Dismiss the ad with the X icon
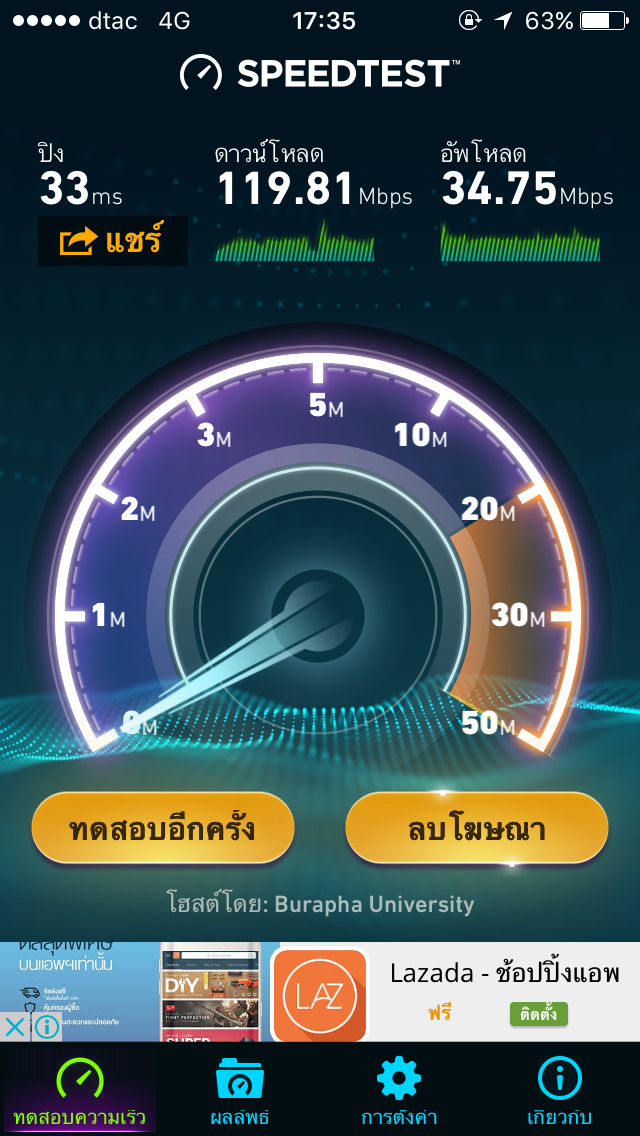 (14, 1027)
